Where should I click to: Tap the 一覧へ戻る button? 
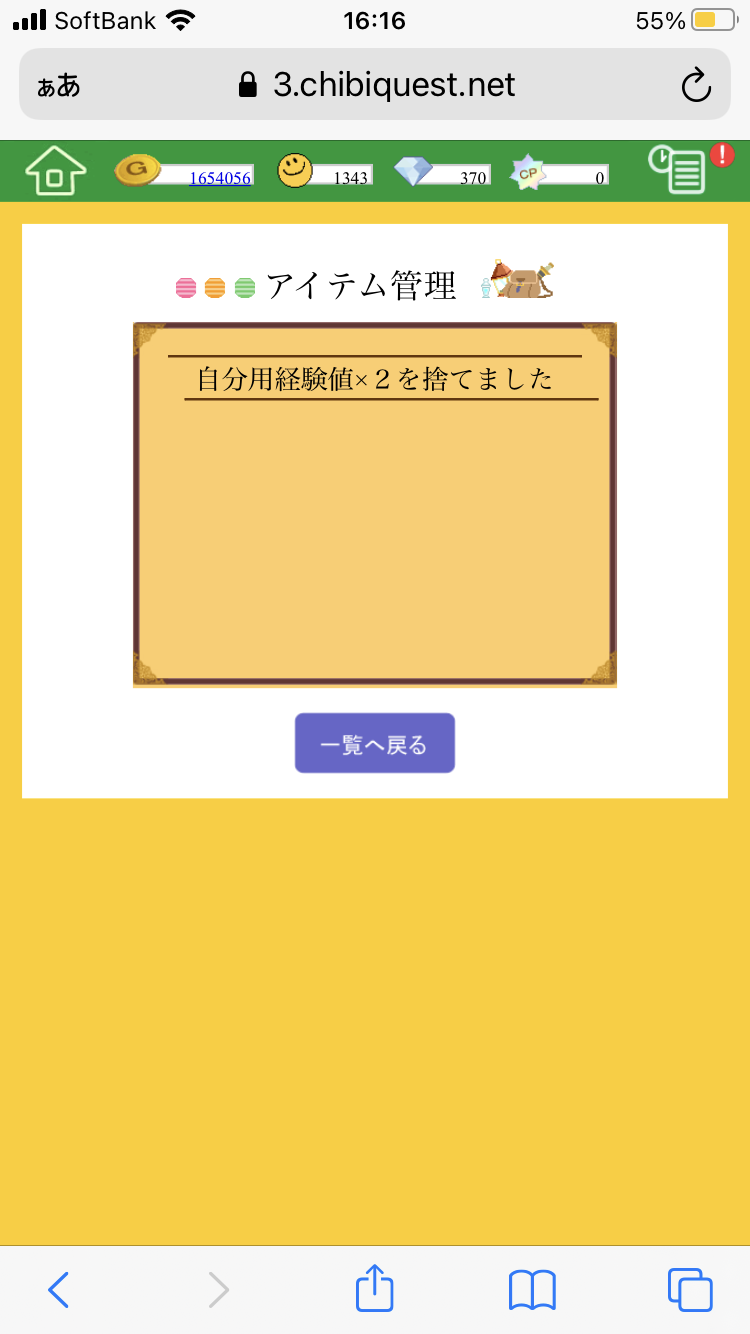[374, 743]
